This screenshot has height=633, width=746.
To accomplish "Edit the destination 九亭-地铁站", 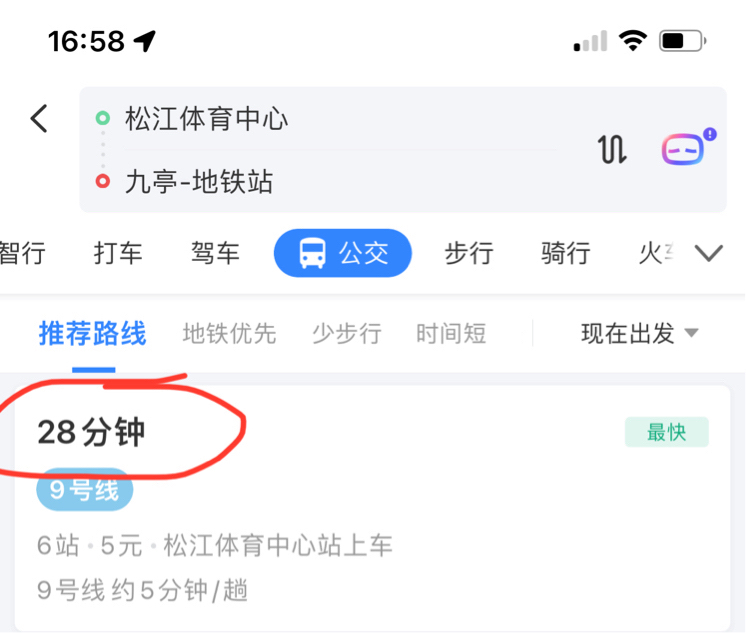I will pos(198,182).
